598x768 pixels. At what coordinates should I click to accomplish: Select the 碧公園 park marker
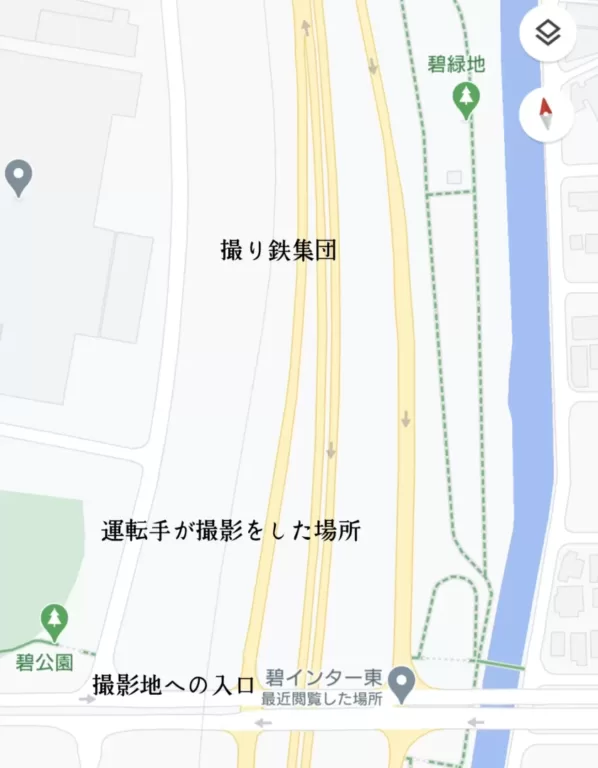(x=54, y=623)
